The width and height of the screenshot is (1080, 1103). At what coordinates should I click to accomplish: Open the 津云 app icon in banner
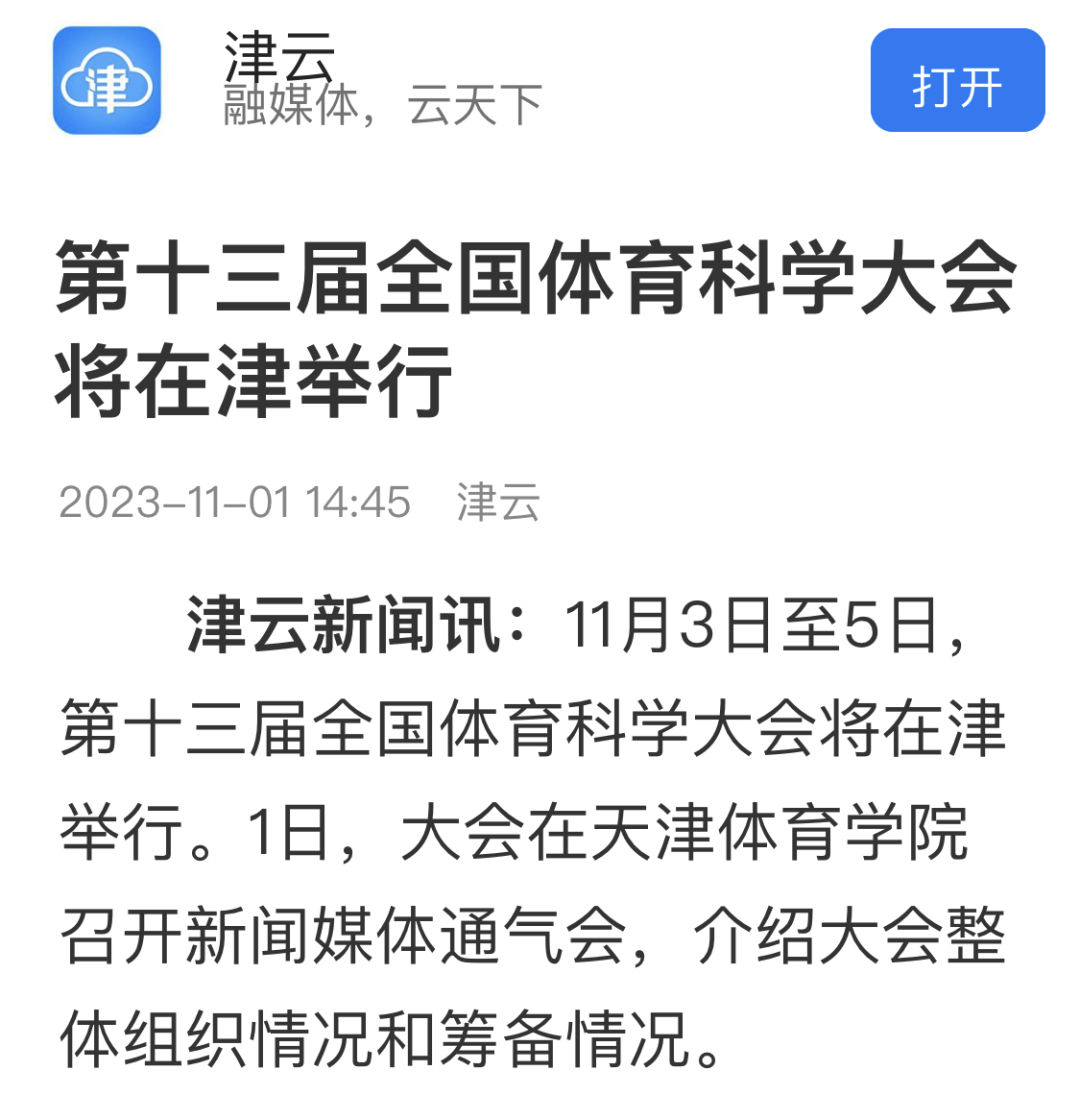(x=107, y=81)
